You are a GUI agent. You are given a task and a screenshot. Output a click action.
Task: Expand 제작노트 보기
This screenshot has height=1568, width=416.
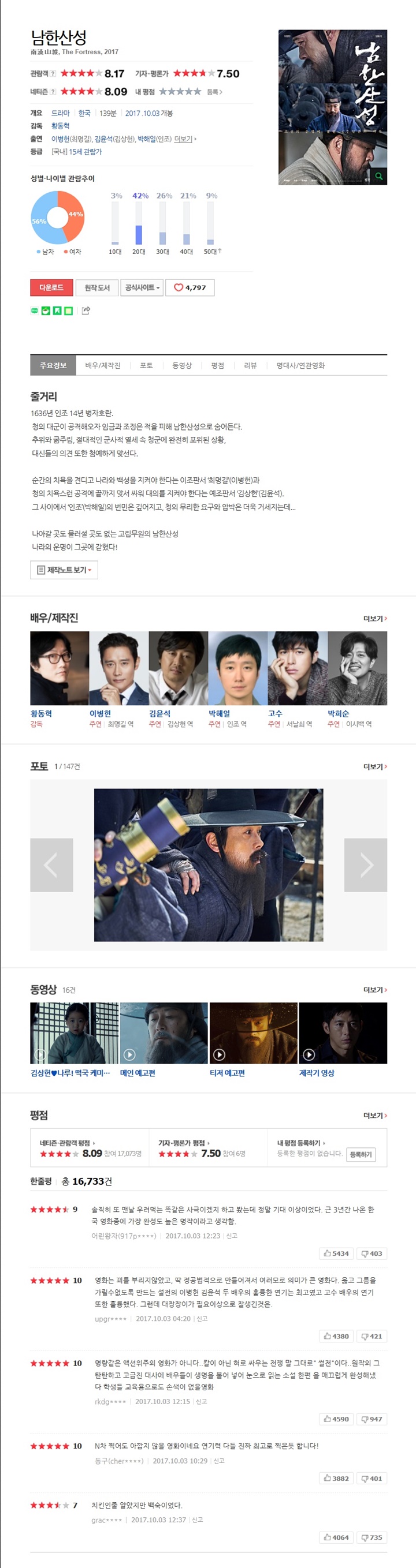coord(64,570)
